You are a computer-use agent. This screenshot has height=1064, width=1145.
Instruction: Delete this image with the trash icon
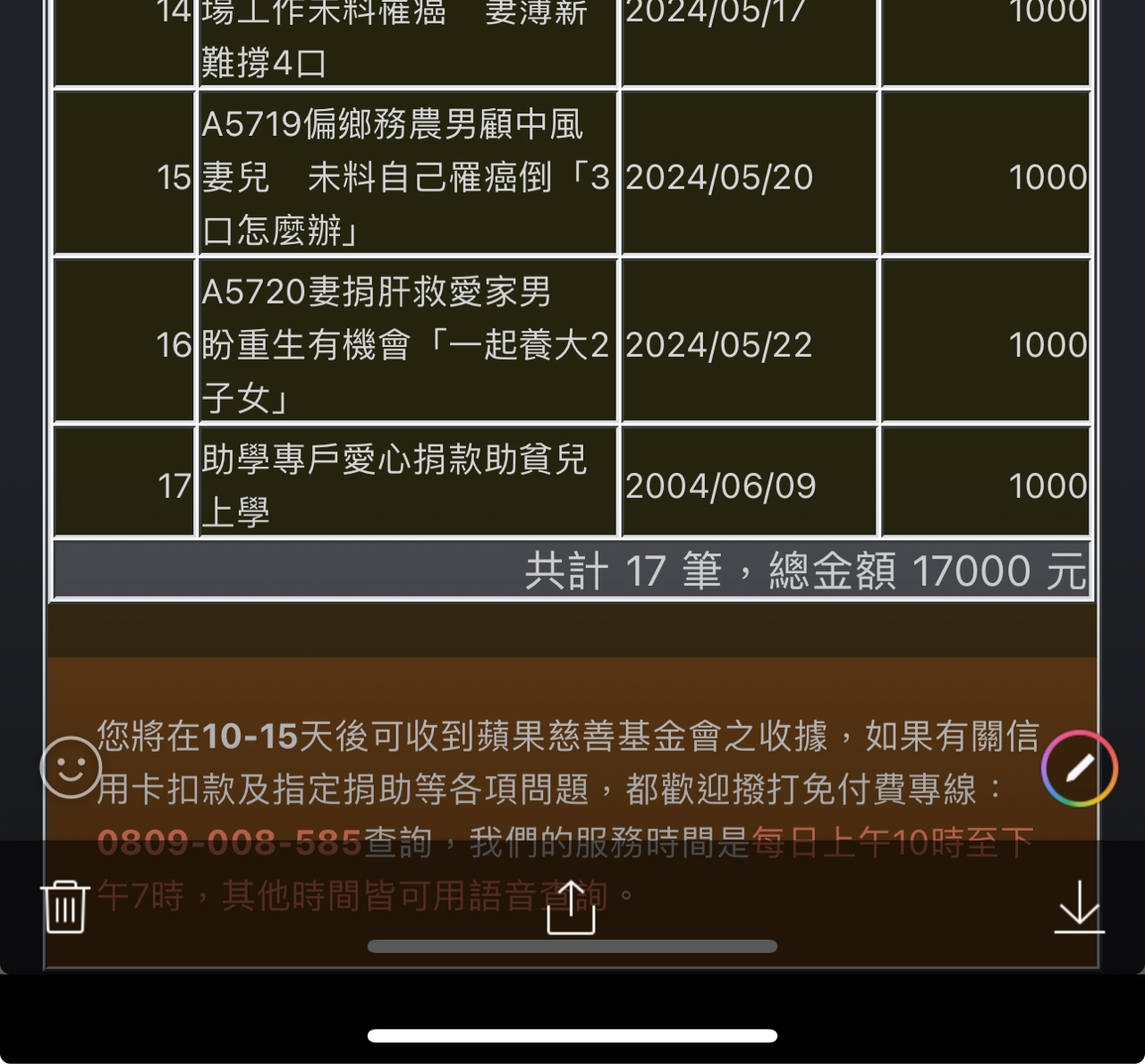click(x=65, y=907)
